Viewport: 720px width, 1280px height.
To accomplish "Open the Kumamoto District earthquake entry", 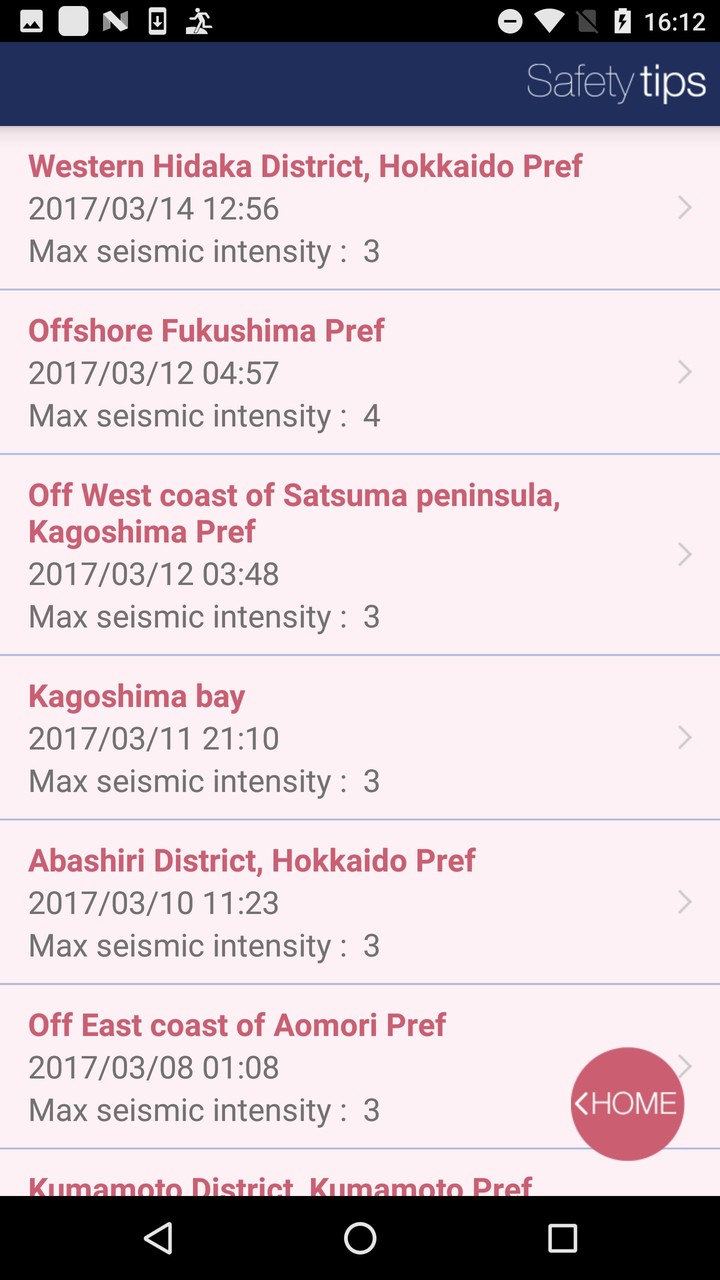I will [x=280, y=1185].
